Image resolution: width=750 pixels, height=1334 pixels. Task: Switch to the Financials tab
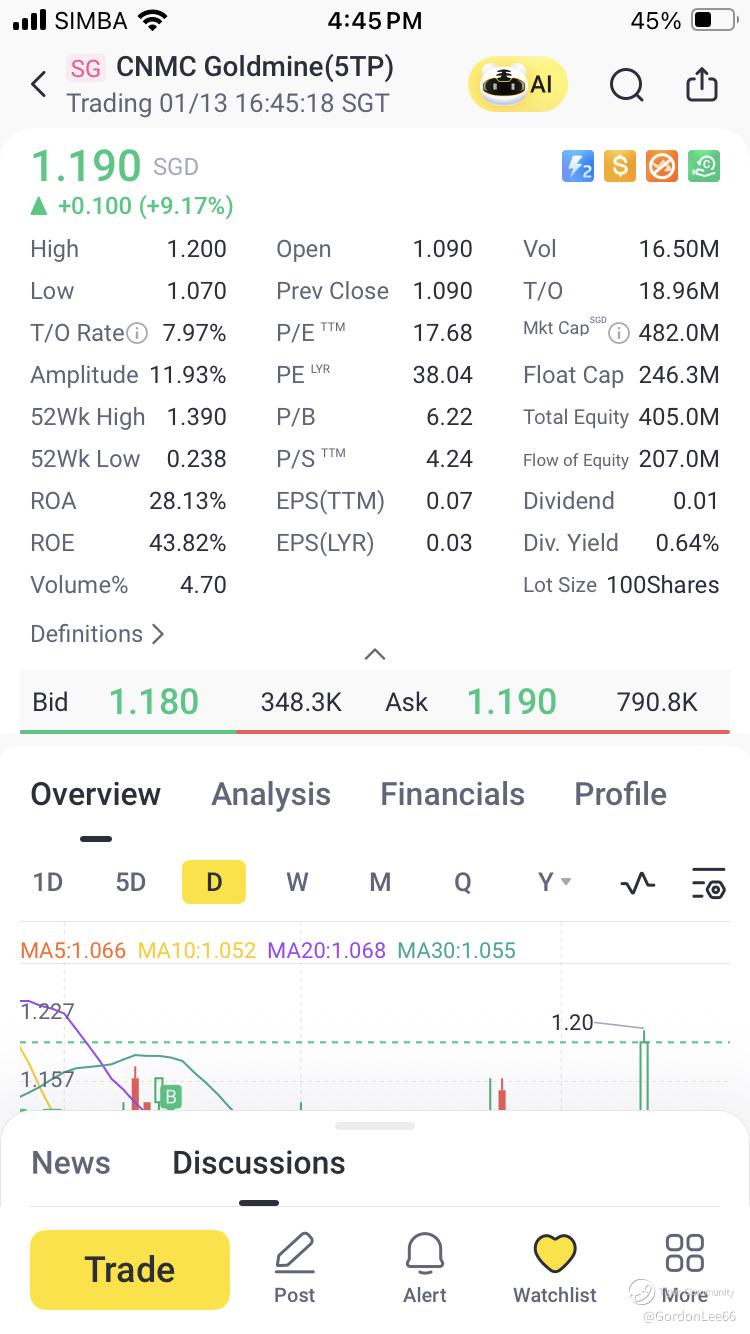pyautogui.click(x=452, y=794)
